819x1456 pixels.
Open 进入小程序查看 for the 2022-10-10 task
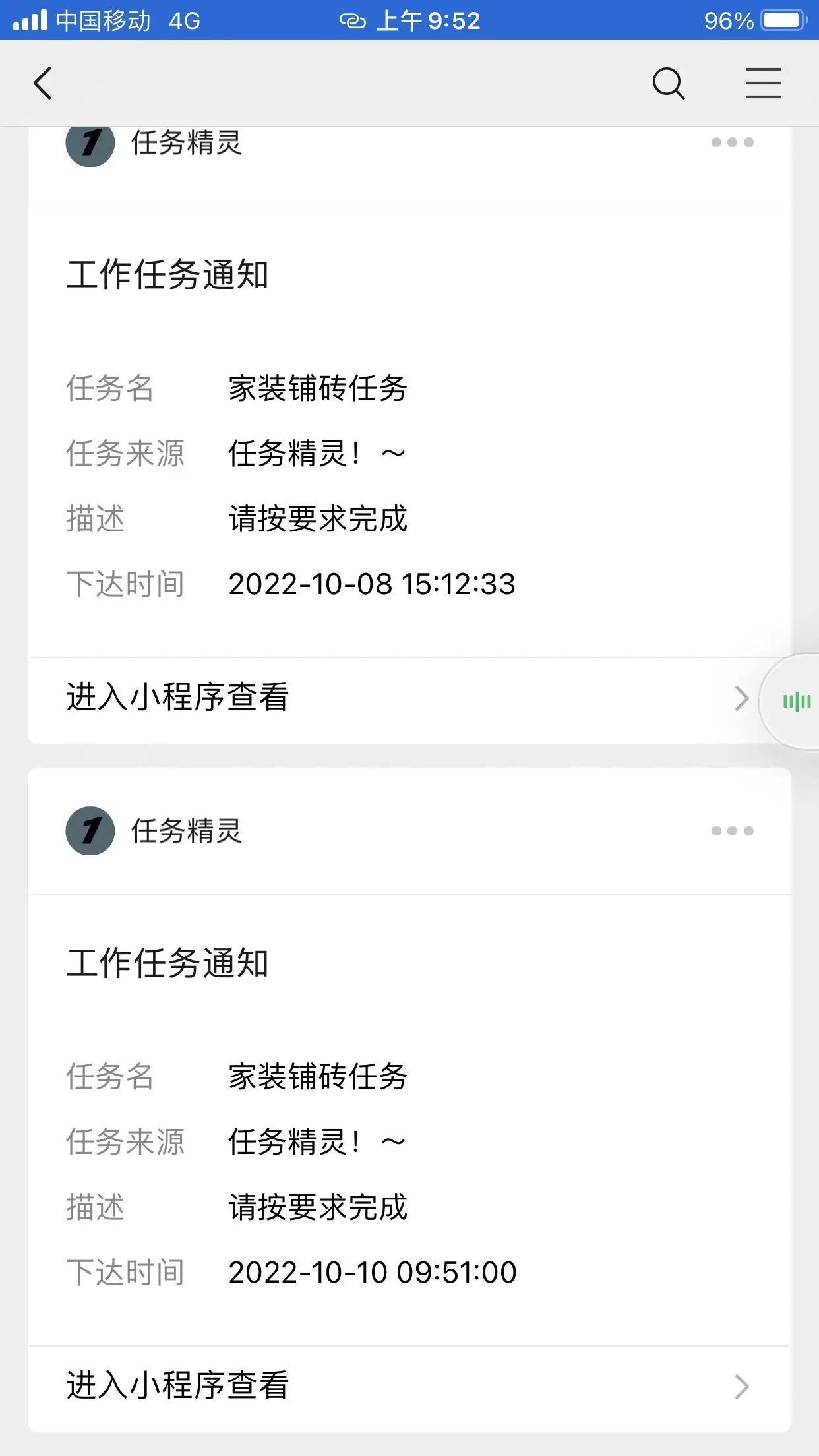pos(409,1385)
